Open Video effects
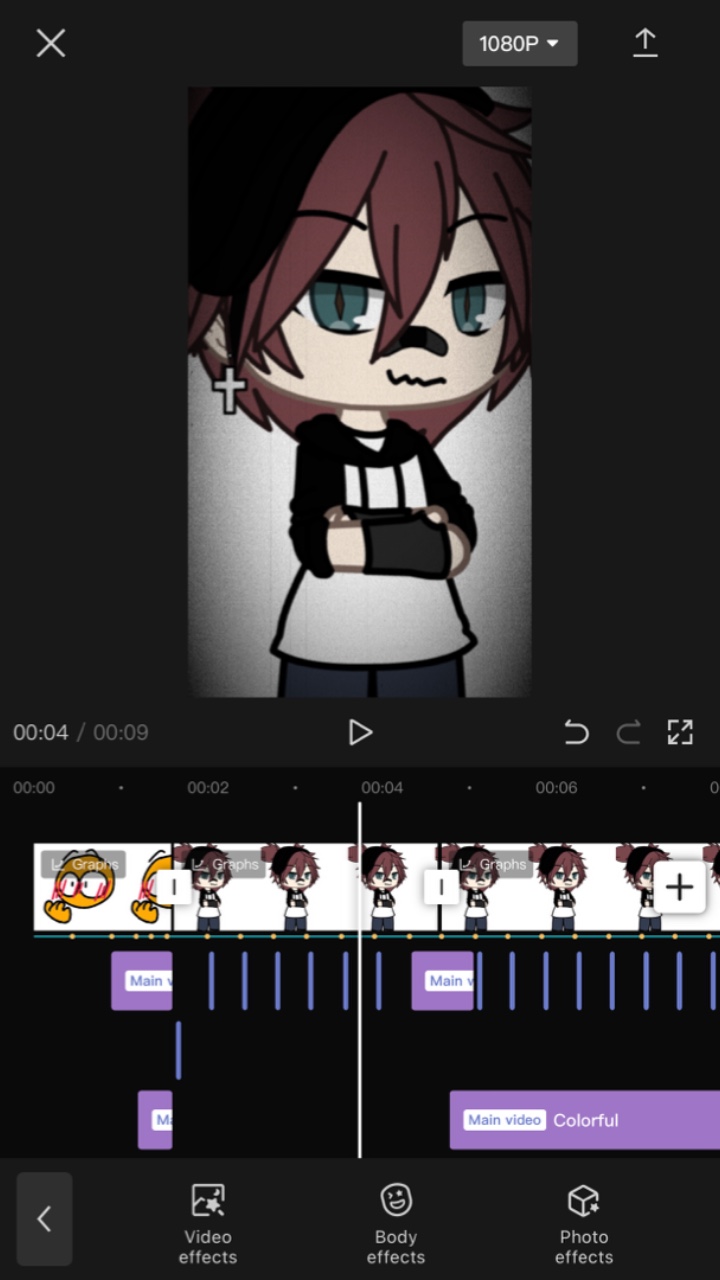The image size is (720, 1280). [x=208, y=1224]
